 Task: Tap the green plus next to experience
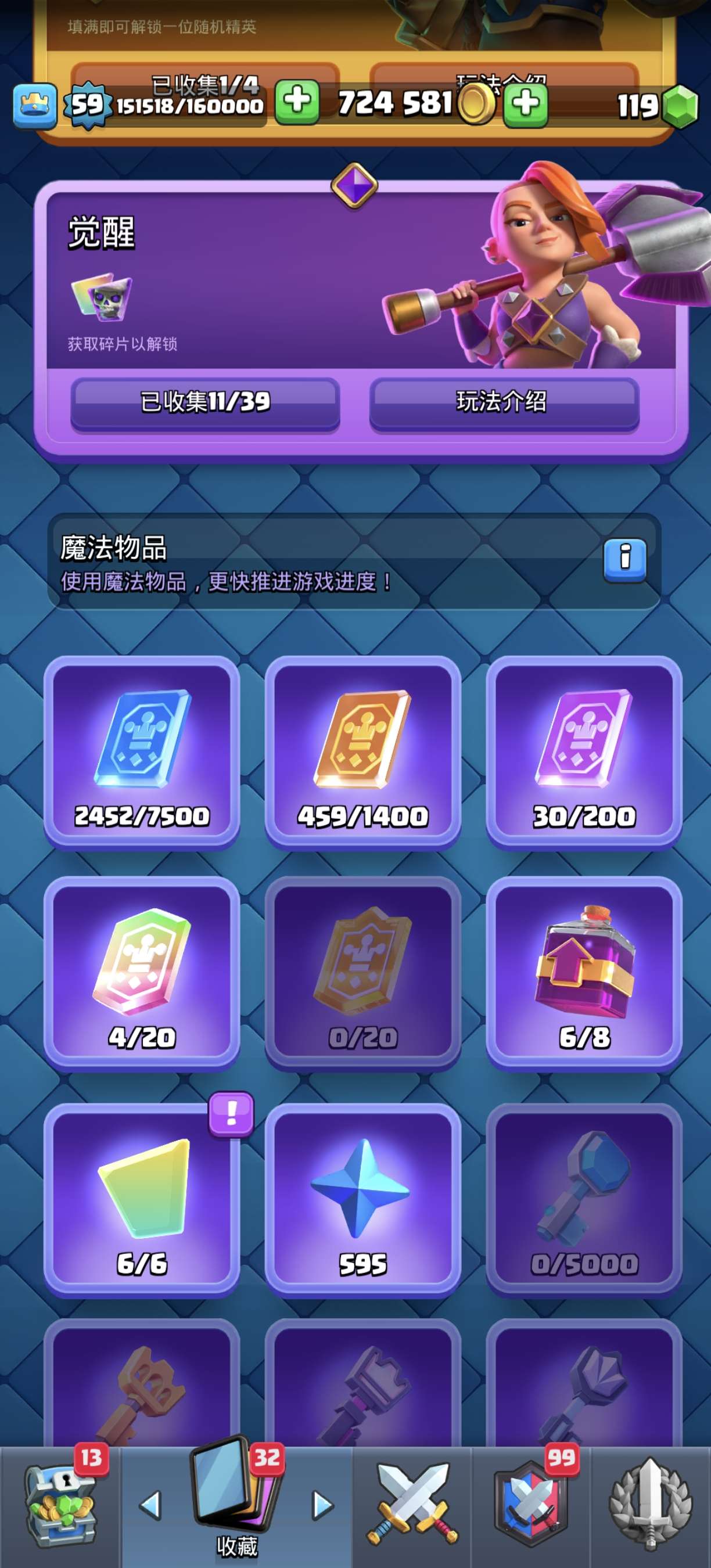(297, 102)
